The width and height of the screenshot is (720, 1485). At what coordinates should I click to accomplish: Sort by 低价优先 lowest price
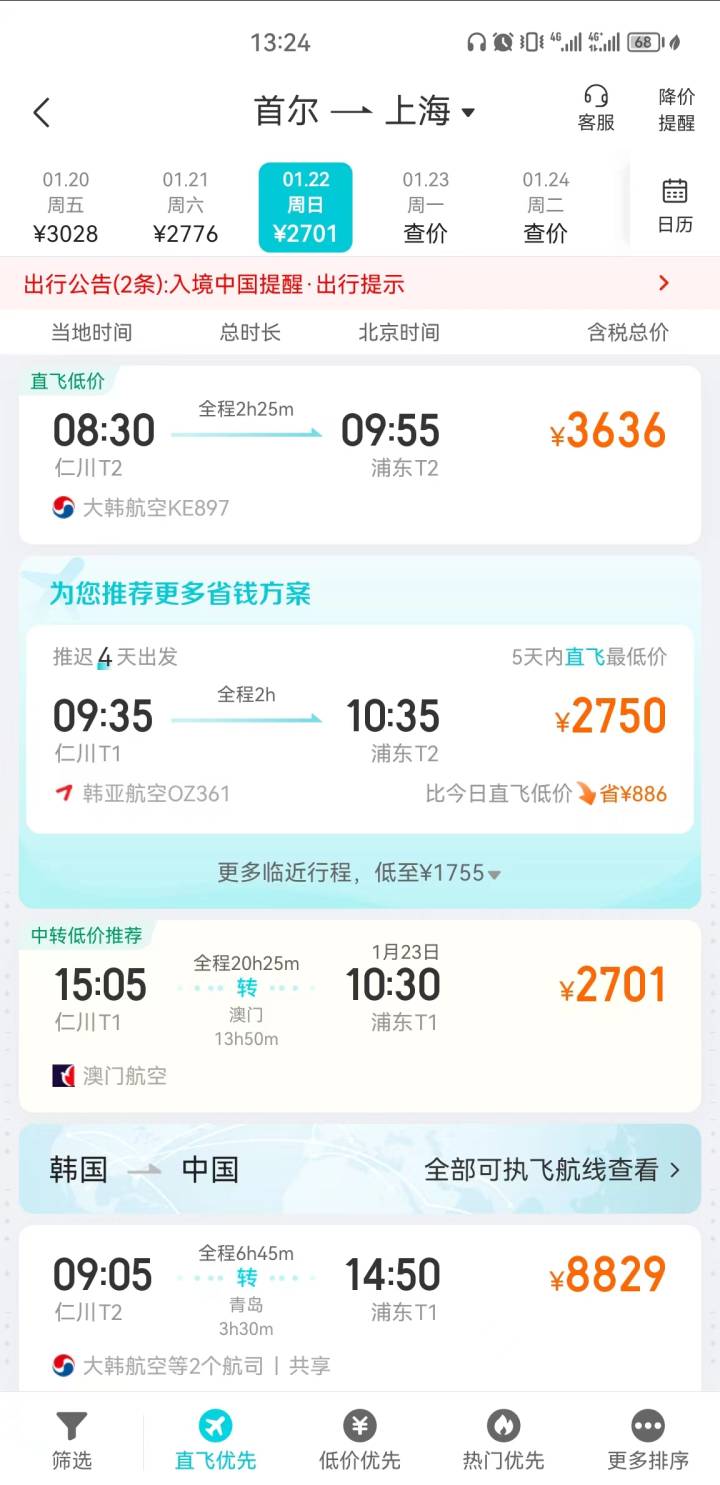360,1440
